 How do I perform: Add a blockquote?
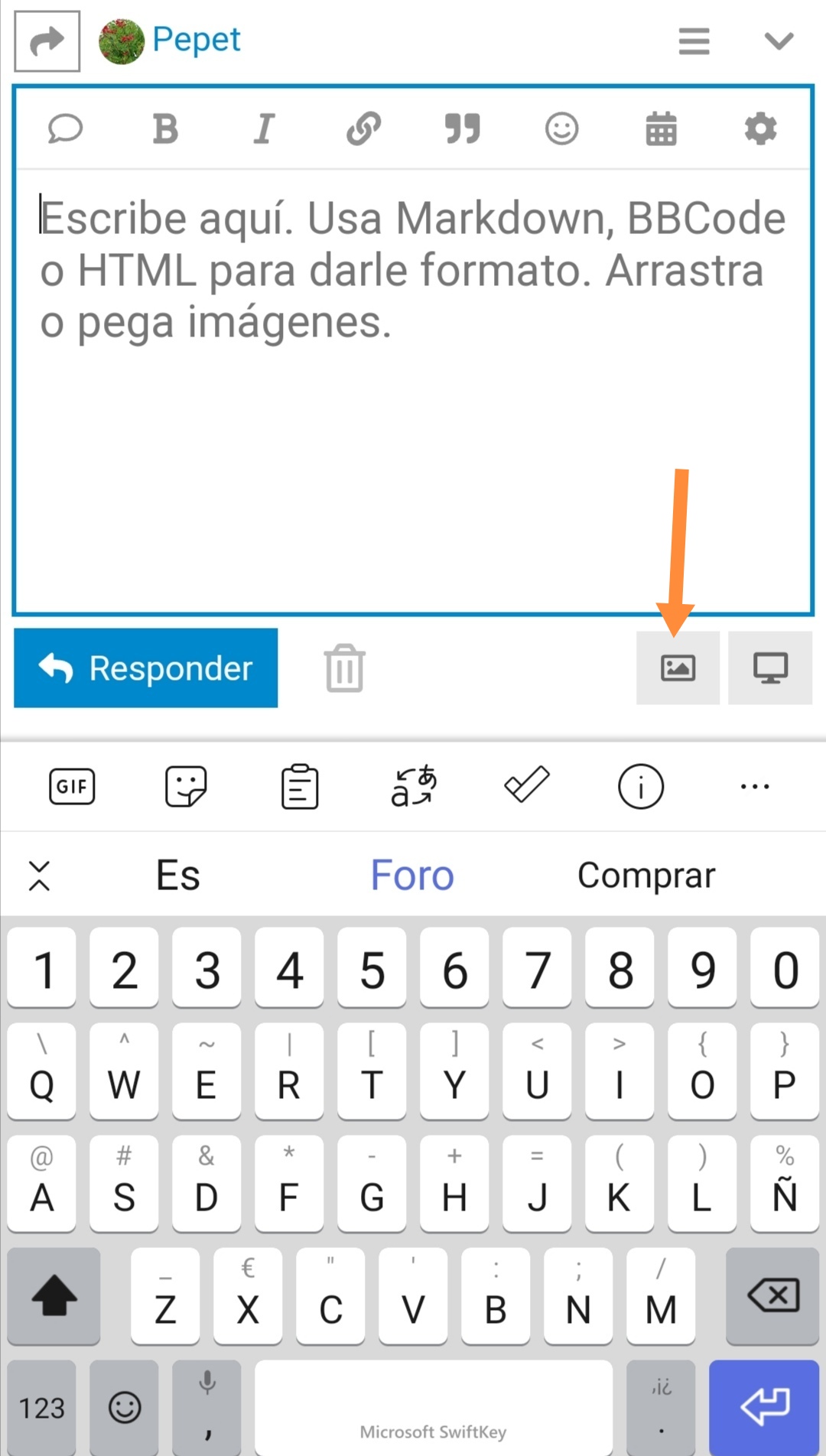pos(463,128)
